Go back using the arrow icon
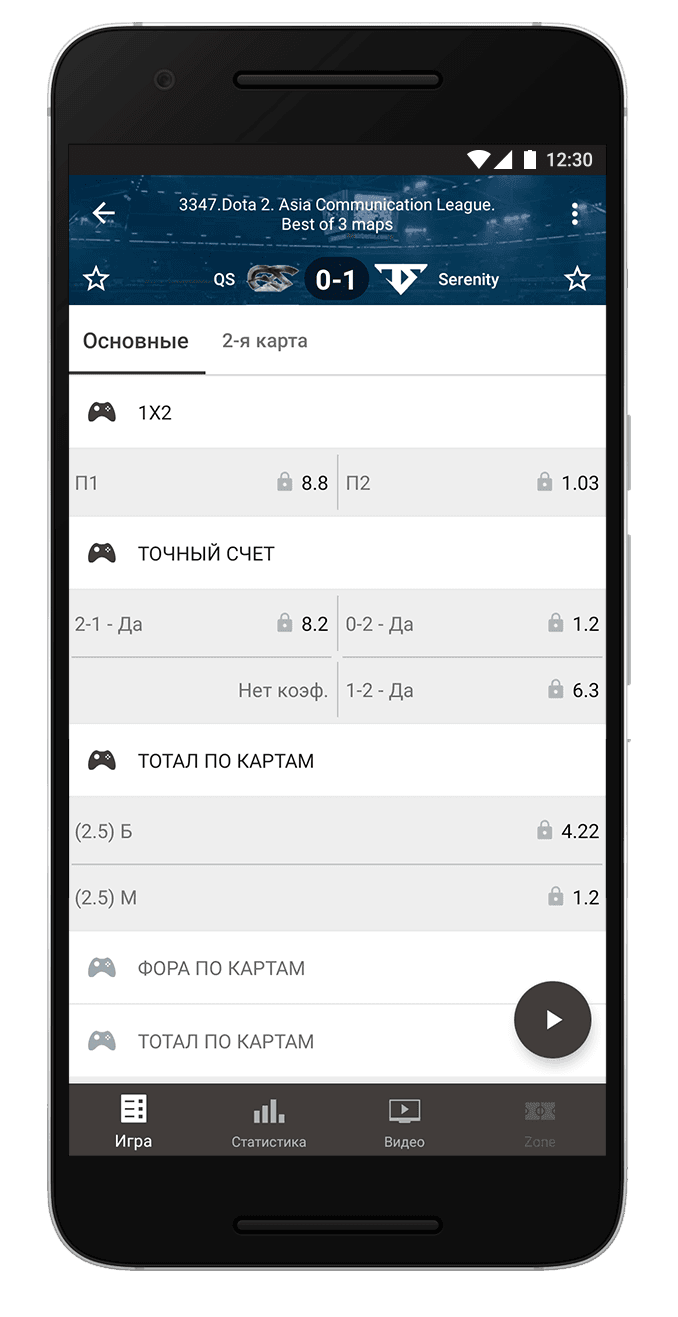Image resolution: width=678 pixels, height=1317 pixels. coord(104,214)
